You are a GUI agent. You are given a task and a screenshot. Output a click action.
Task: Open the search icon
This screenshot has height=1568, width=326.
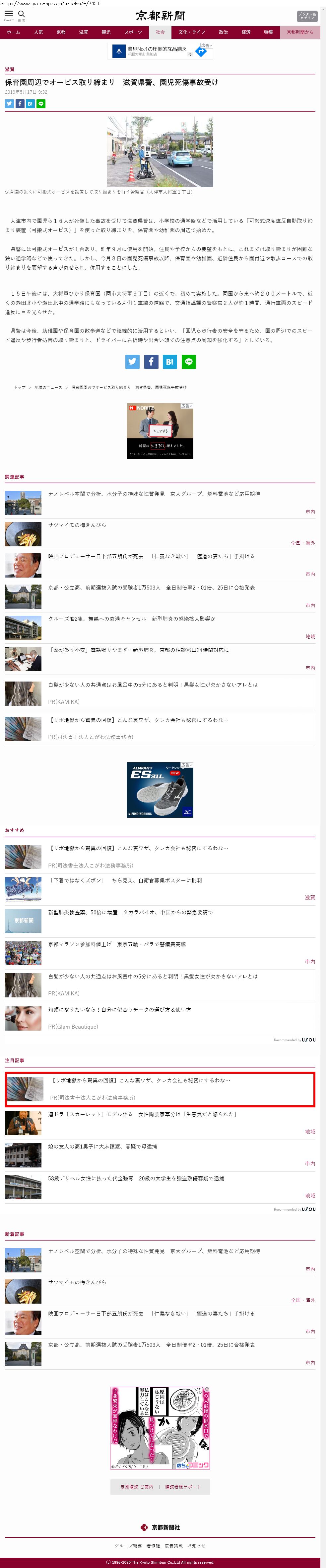21,14
